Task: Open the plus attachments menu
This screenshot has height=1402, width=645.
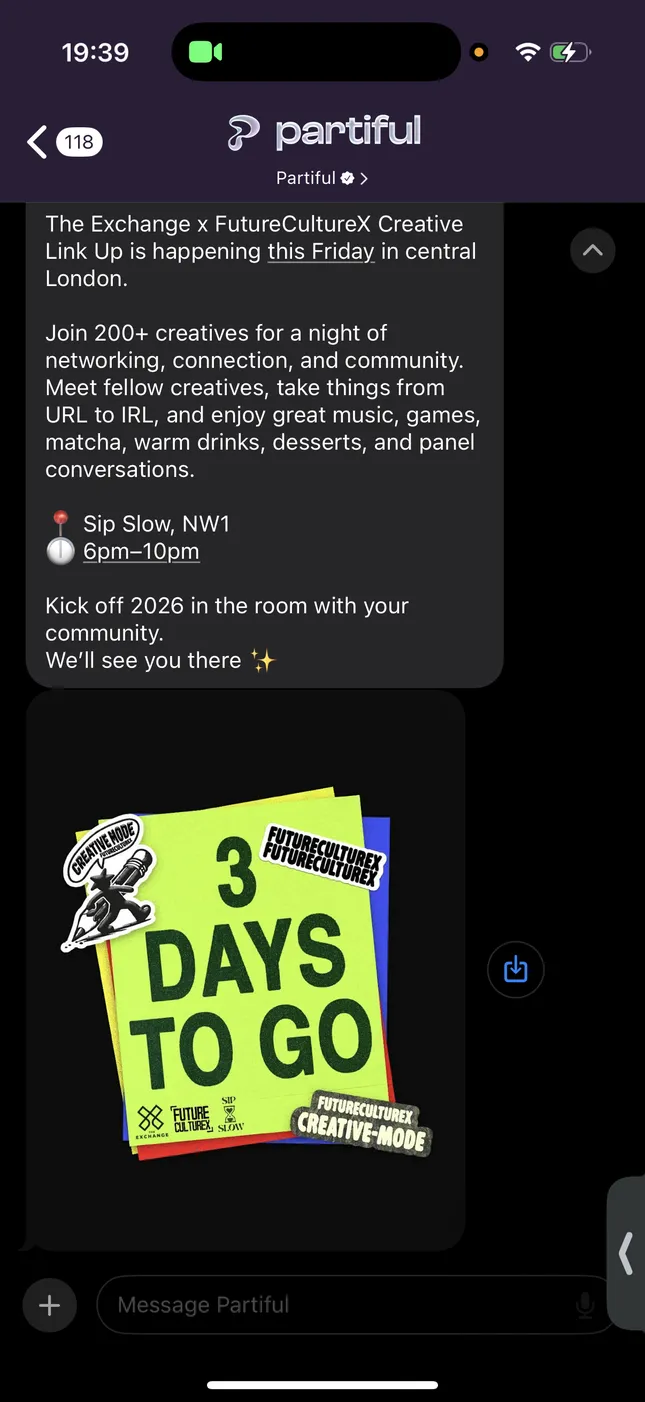Action: 49,1305
